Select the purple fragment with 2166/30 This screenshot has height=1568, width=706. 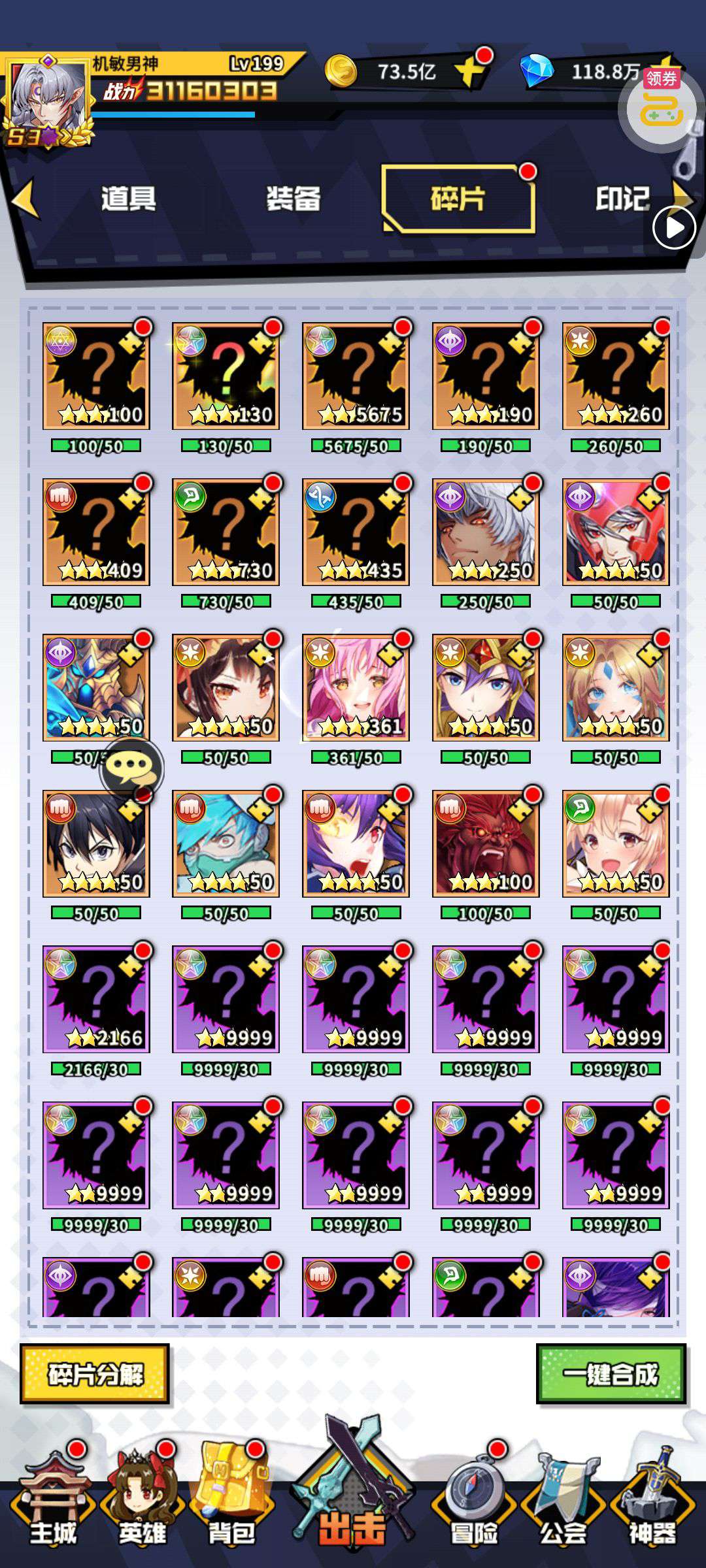pyautogui.click(x=96, y=1000)
